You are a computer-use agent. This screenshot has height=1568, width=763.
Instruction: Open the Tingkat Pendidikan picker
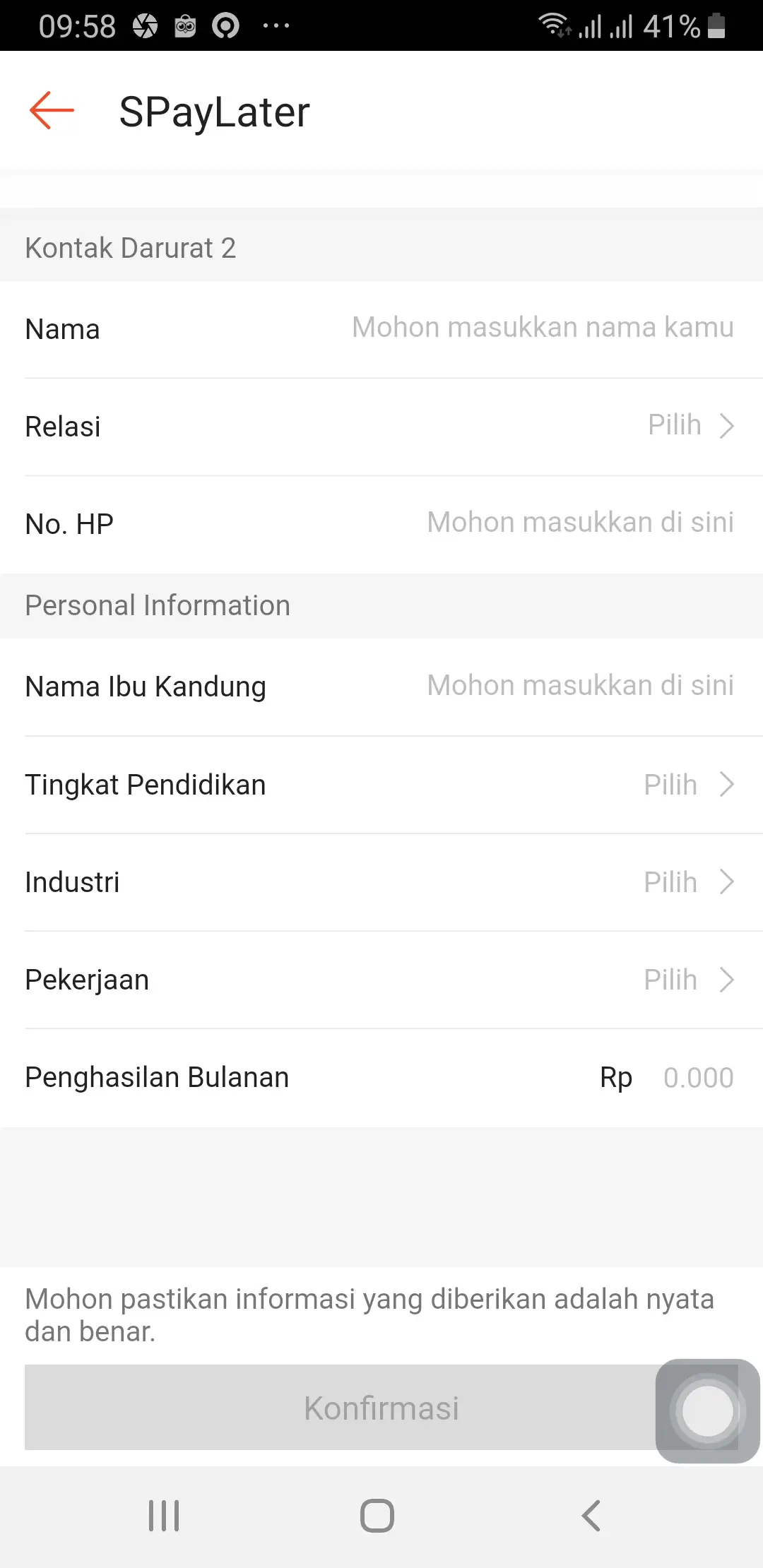(689, 784)
